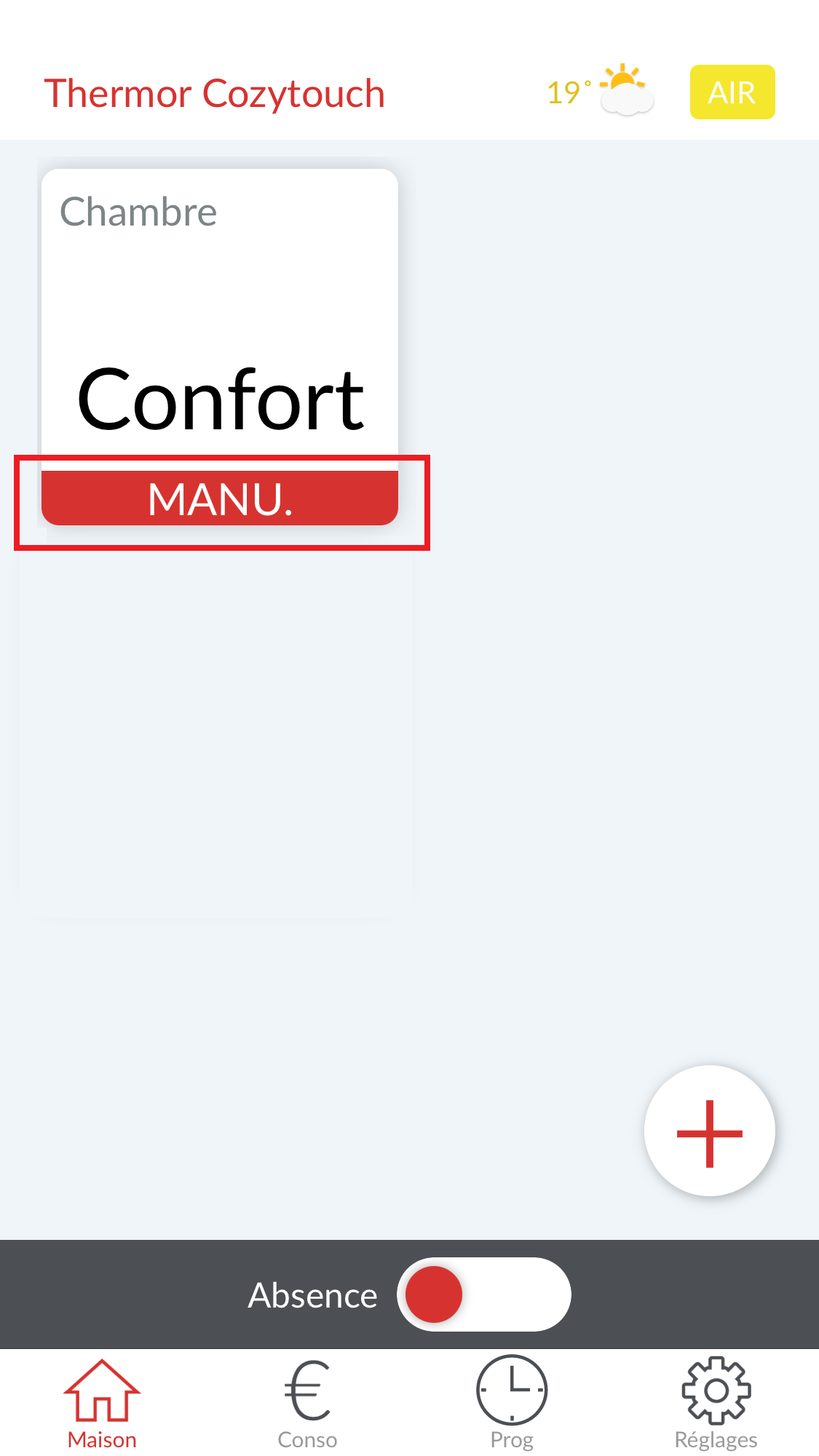819x1456 pixels.
Task: Tap the red MANU. mode bar
Action: click(219, 498)
